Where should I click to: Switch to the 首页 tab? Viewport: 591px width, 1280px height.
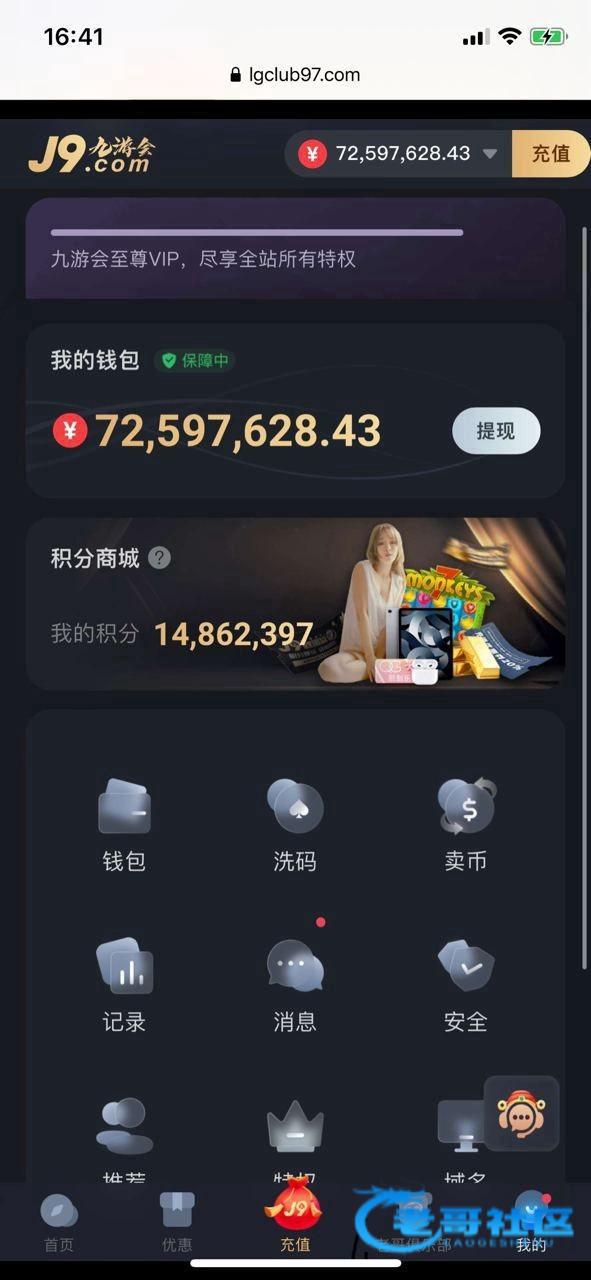point(59,1223)
